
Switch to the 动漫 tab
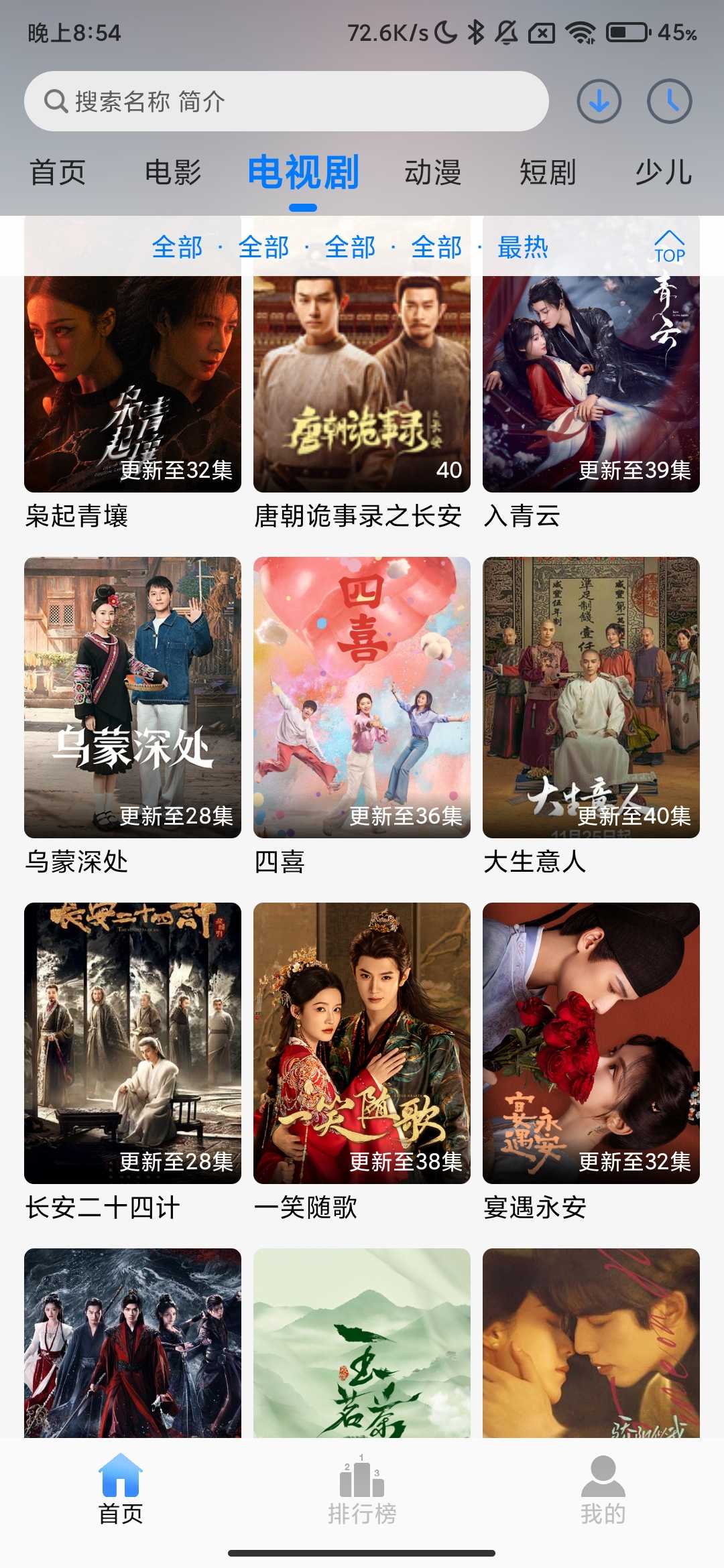click(432, 172)
